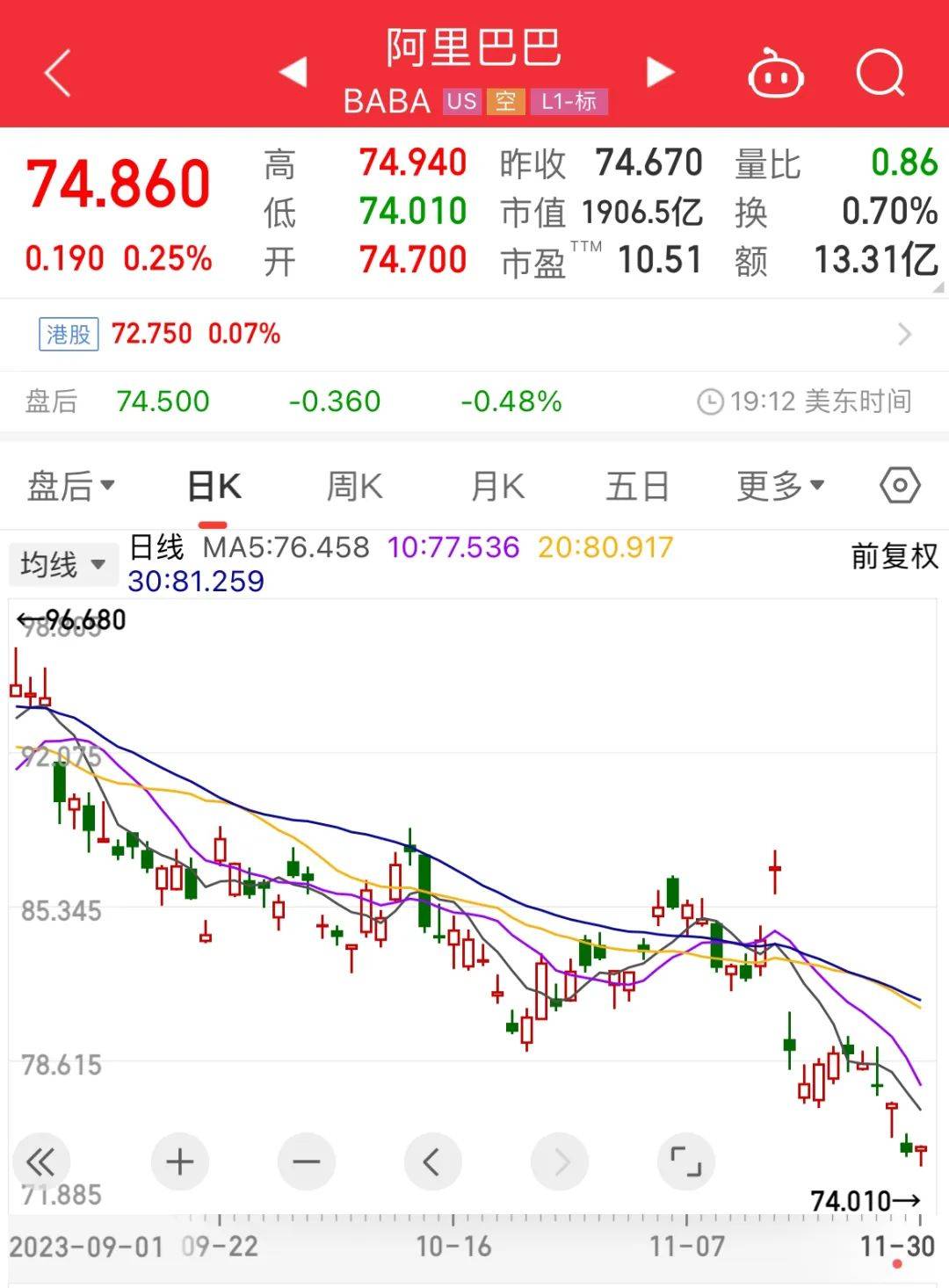Screen dimensions: 949x1288
Task: Open the 港股 quote row
Action: pyautogui.click(x=474, y=334)
